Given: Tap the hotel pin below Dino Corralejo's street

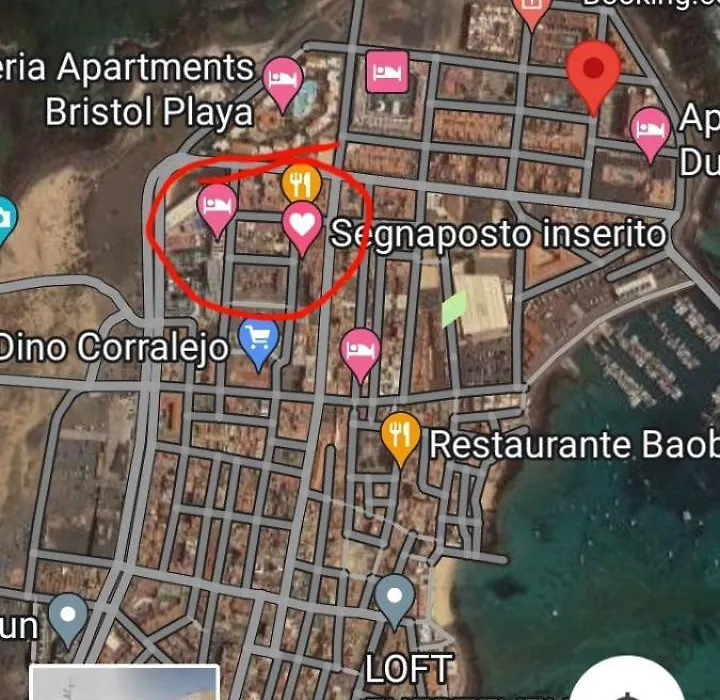Looking at the screenshot, I should (x=360, y=350).
